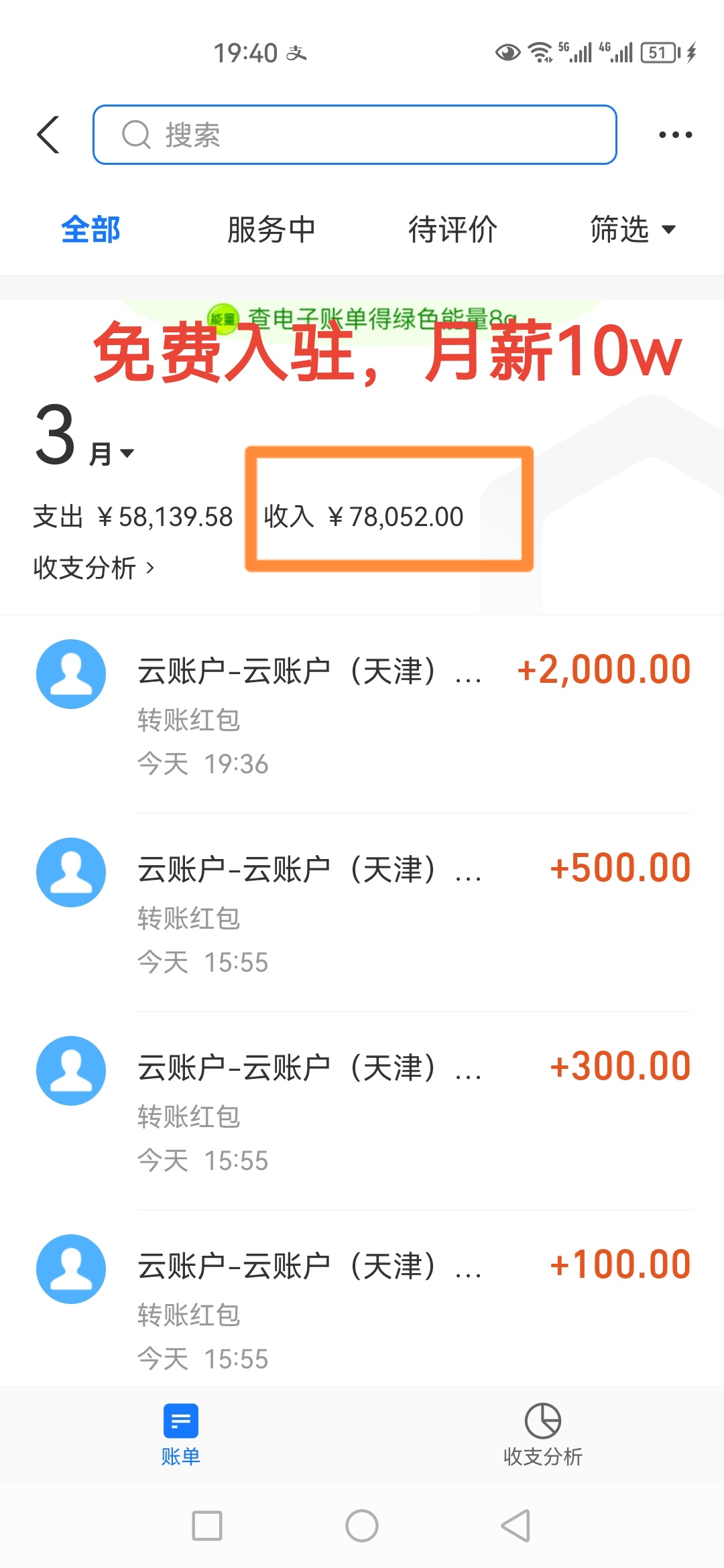Click the search magnifier icon
The width and height of the screenshot is (724, 1568).
(x=137, y=134)
